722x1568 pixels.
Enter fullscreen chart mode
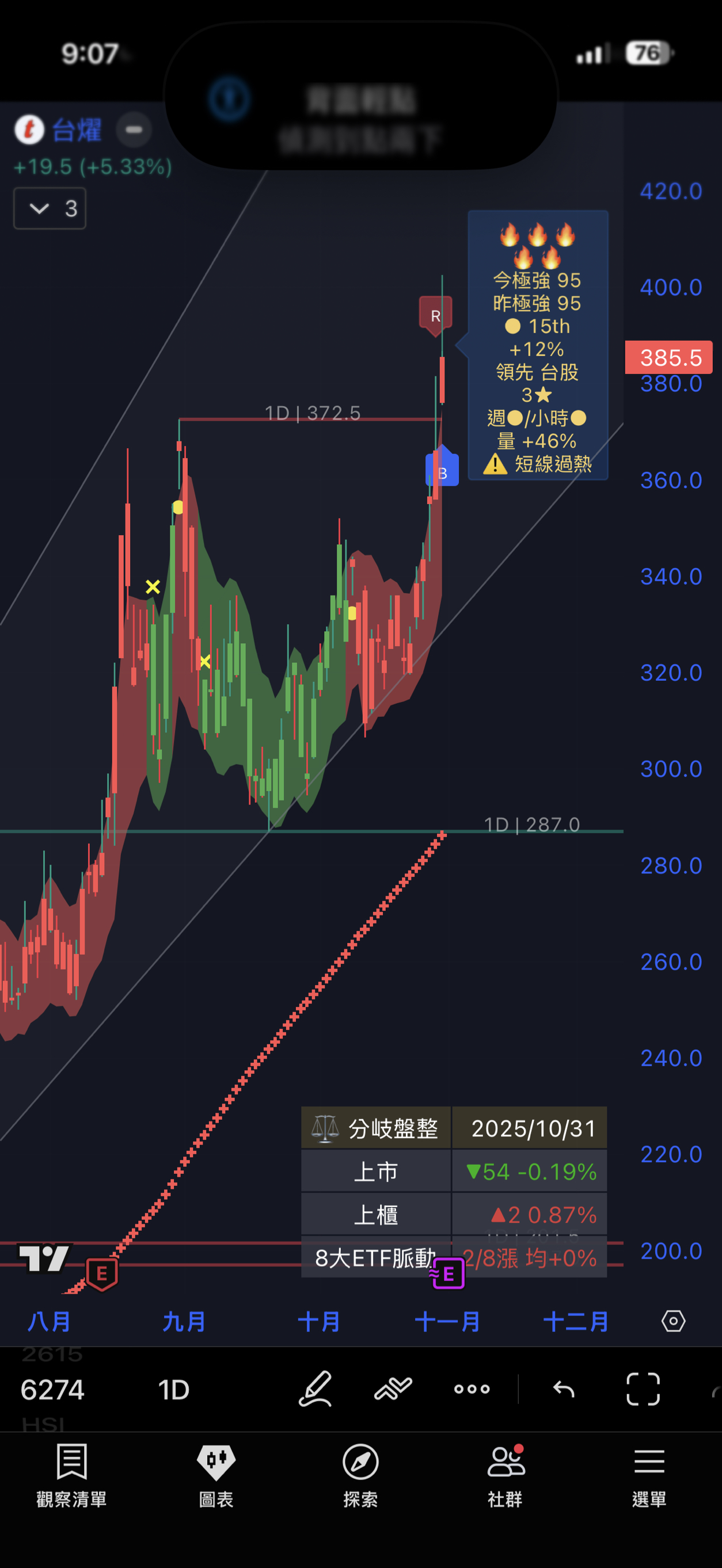coord(643,1389)
